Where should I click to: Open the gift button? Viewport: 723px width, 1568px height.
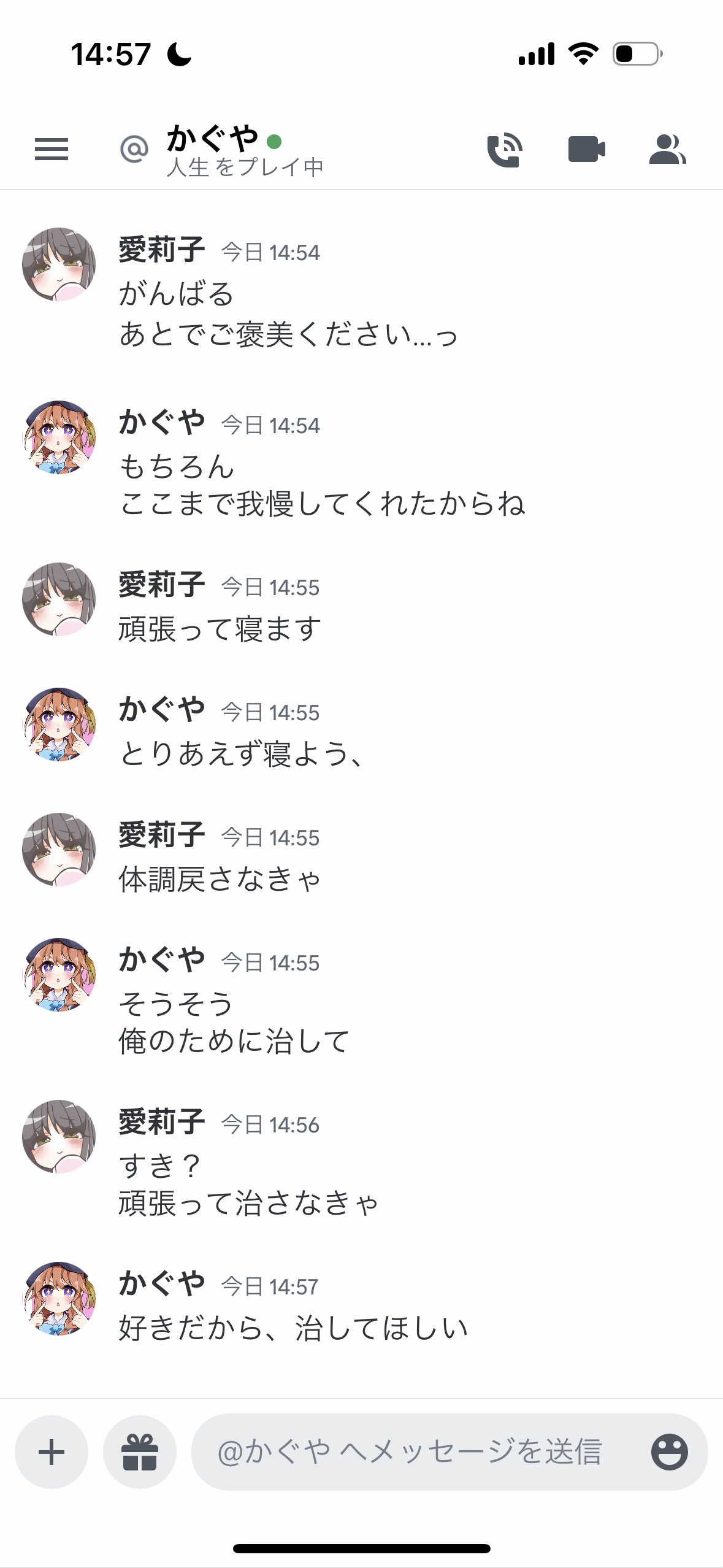140,1451
